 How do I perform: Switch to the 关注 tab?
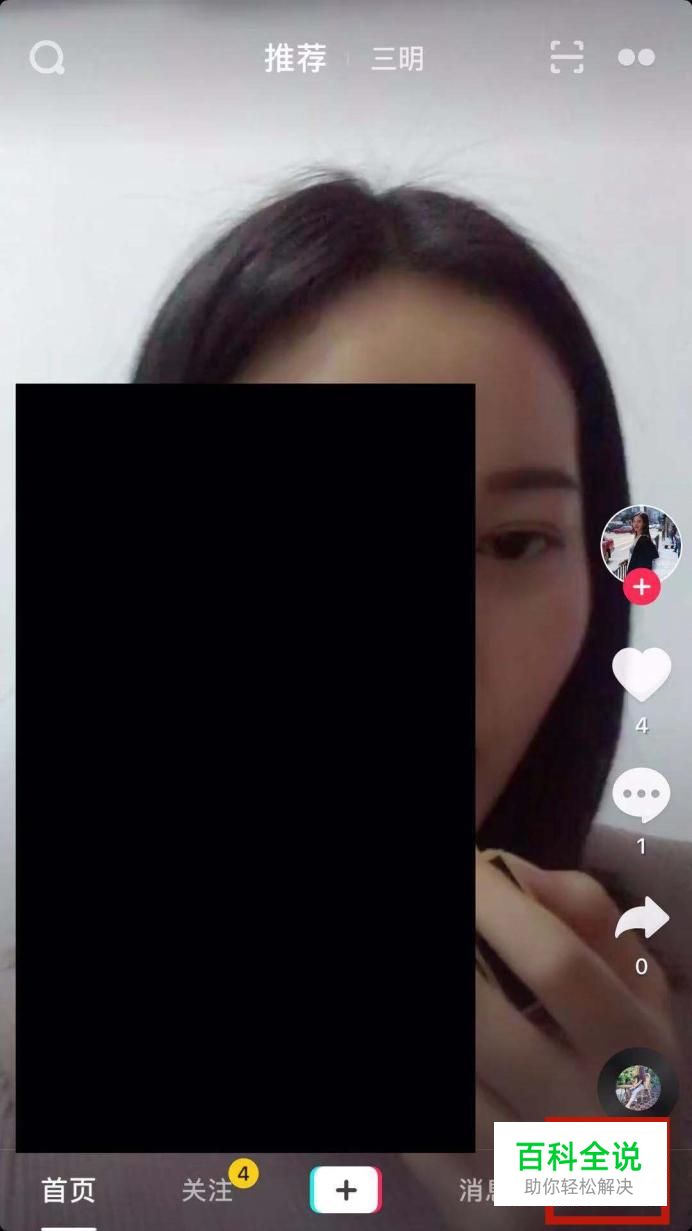[207, 1190]
